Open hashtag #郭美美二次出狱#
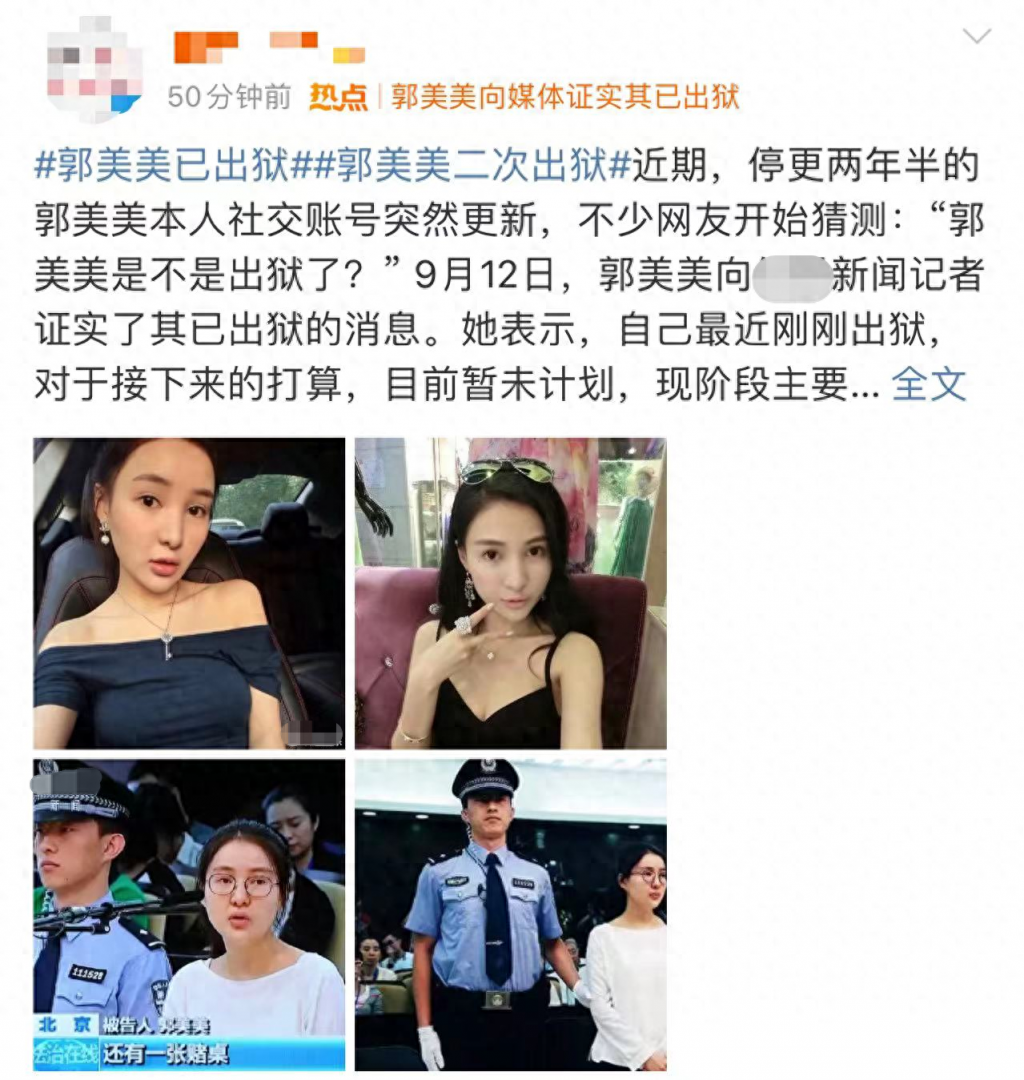The image size is (1024, 1080). pyautogui.click(x=468, y=166)
